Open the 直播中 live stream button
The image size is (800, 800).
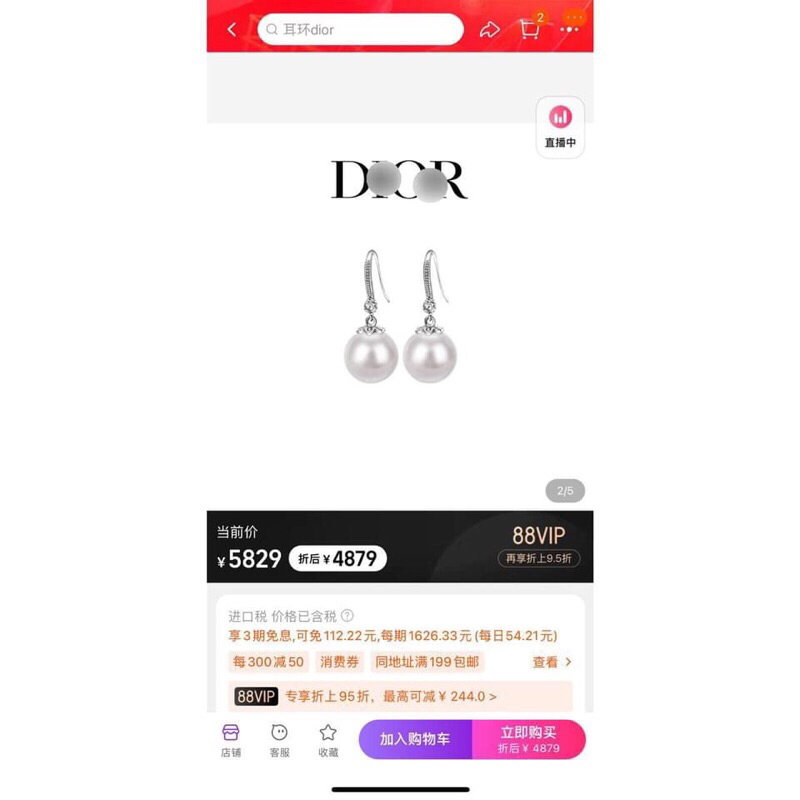click(560, 126)
